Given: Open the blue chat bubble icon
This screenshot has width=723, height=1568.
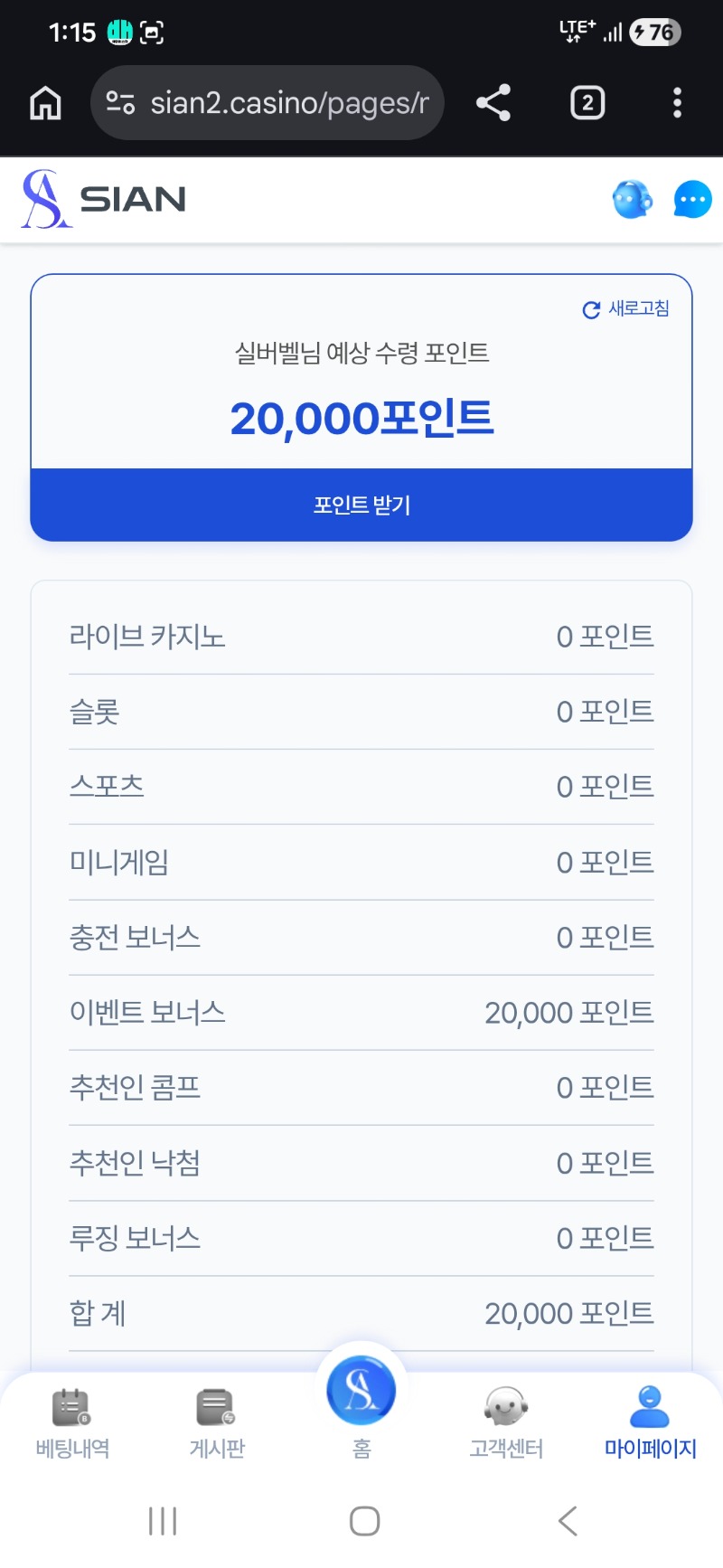Looking at the screenshot, I should click(692, 200).
